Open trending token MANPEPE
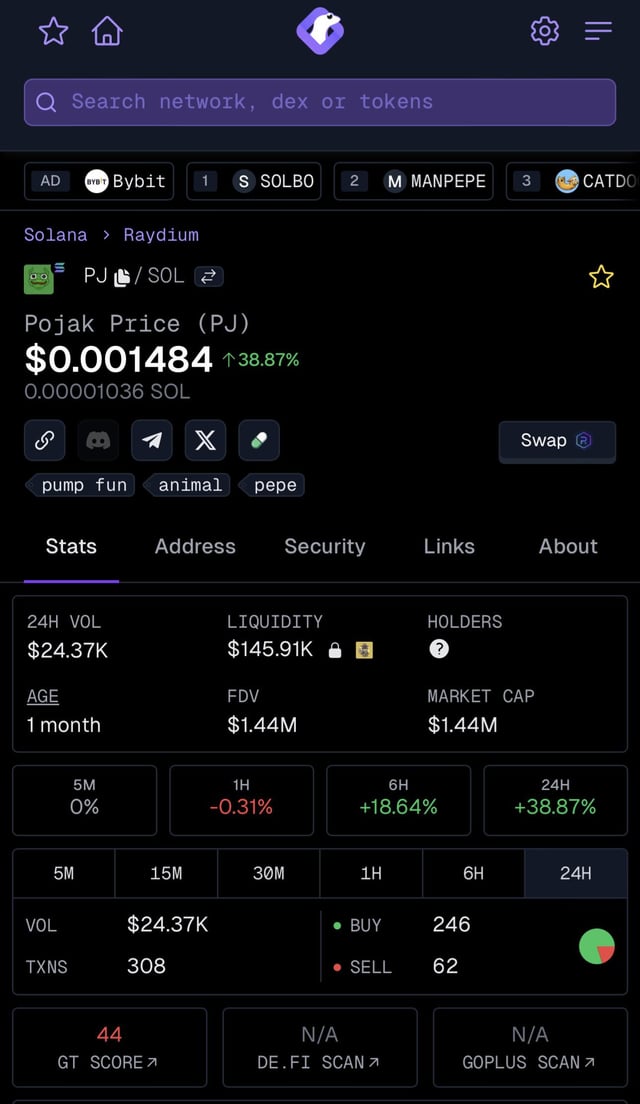640x1104 pixels. coord(413,181)
